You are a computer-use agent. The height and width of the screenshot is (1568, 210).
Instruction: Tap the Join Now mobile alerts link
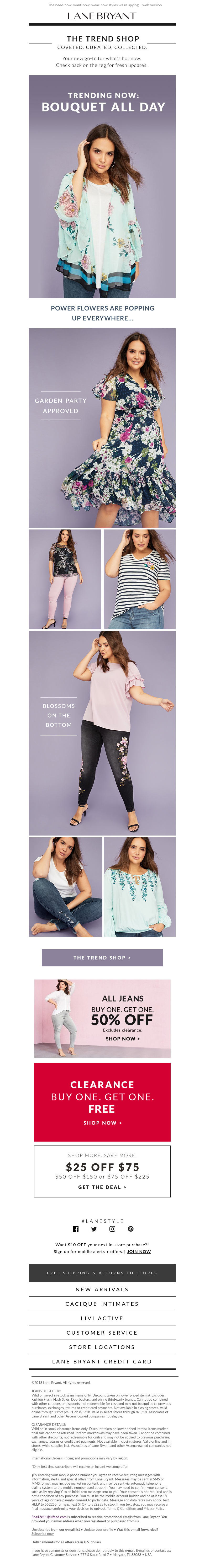point(139,1251)
